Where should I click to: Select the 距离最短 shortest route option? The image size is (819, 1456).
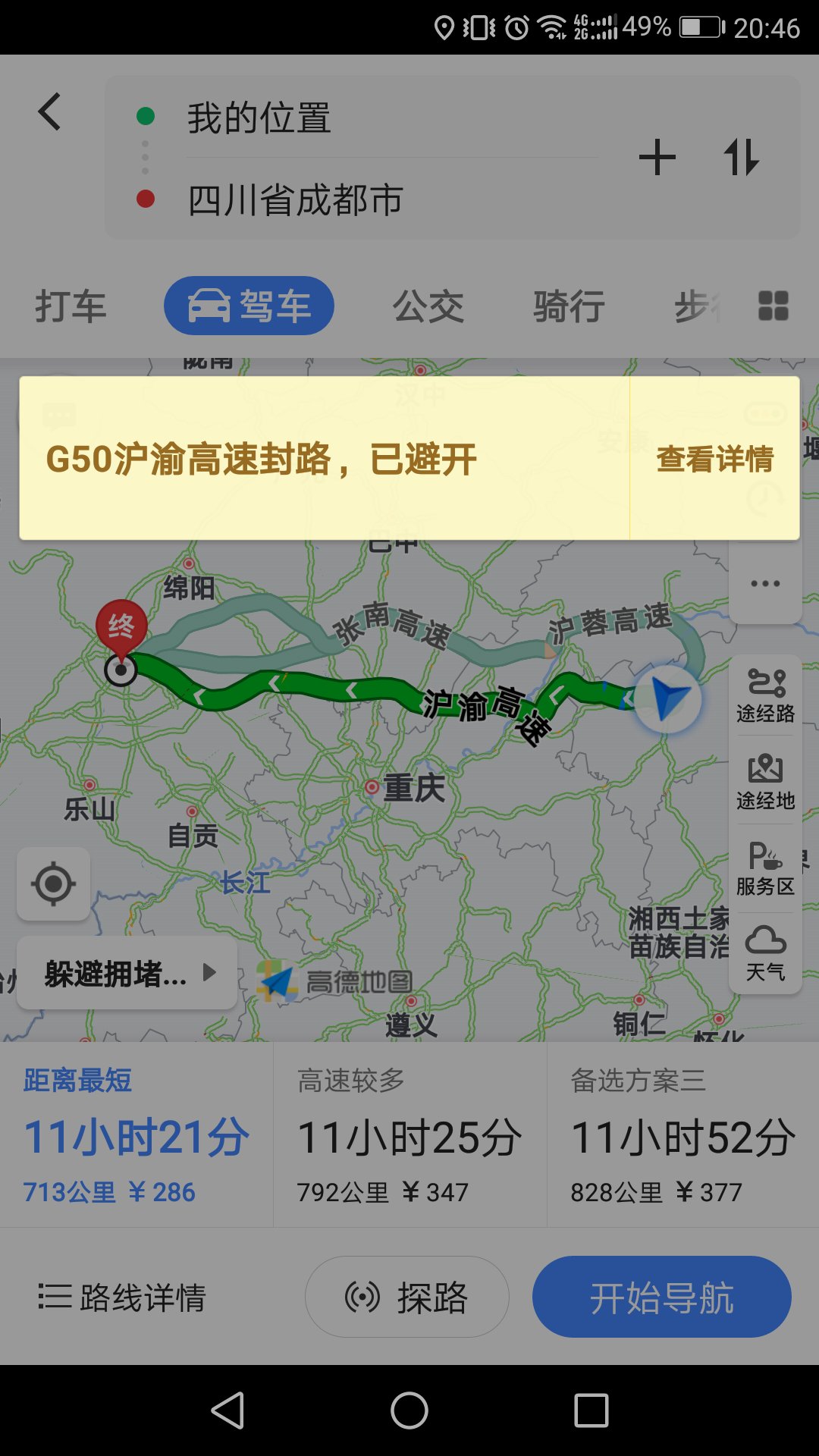coord(136,1137)
